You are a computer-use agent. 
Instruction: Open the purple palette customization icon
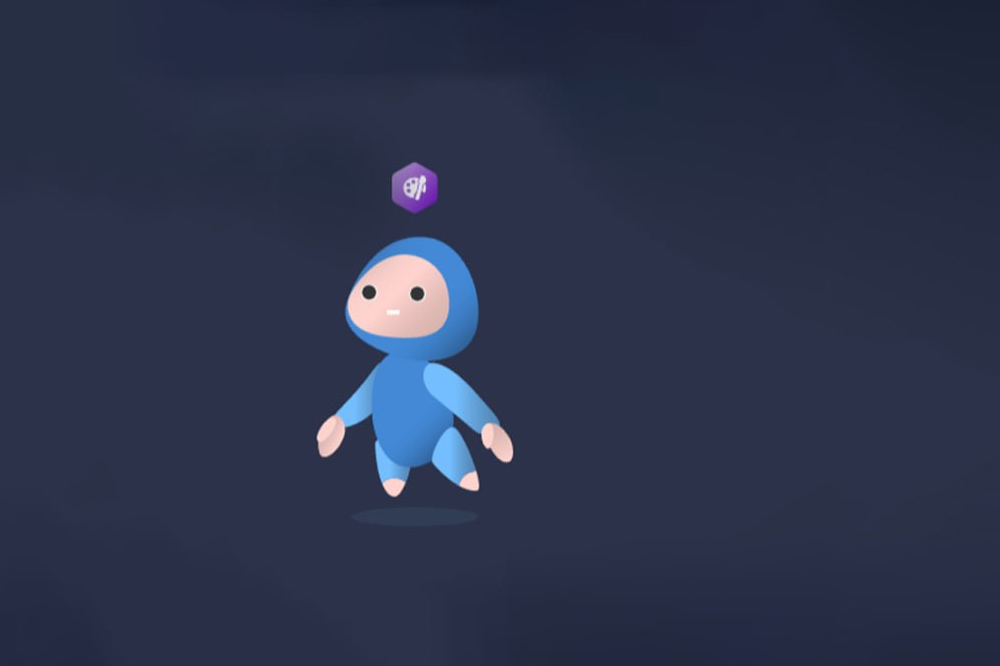pos(414,188)
